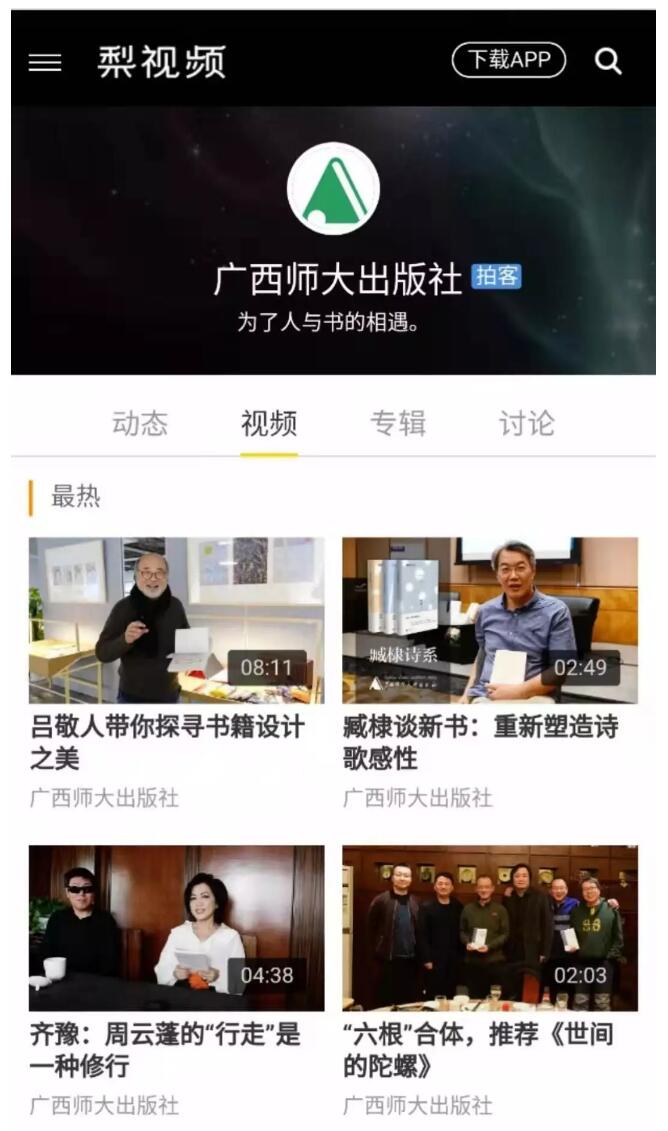Select the 视频 tab
Image resolution: width=668 pixels, height=1131 pixels.
click(269, 423)
